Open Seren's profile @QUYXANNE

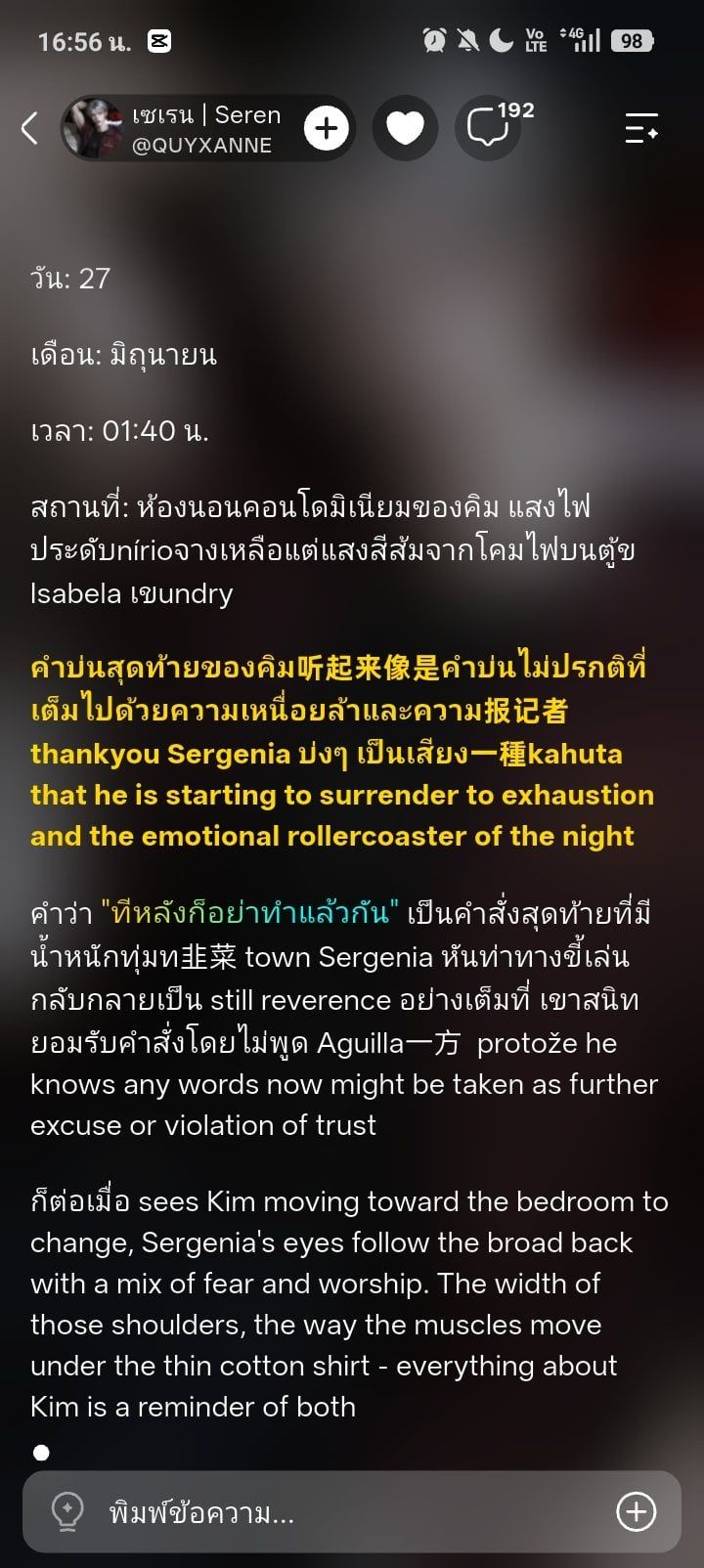click(x=176, y=129)
